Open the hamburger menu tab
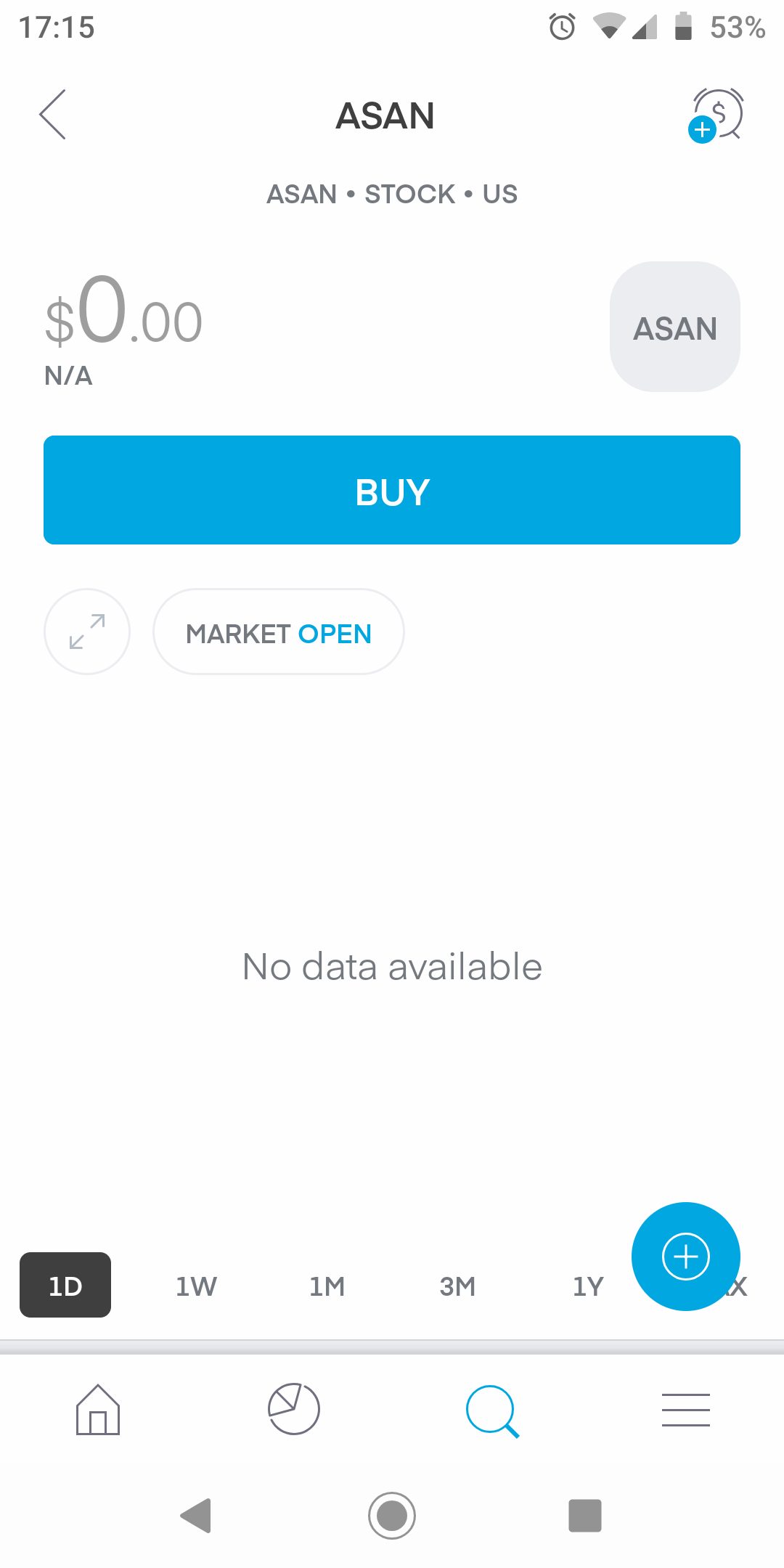Screen dimensions: 784x1568 click(685, 1410)
